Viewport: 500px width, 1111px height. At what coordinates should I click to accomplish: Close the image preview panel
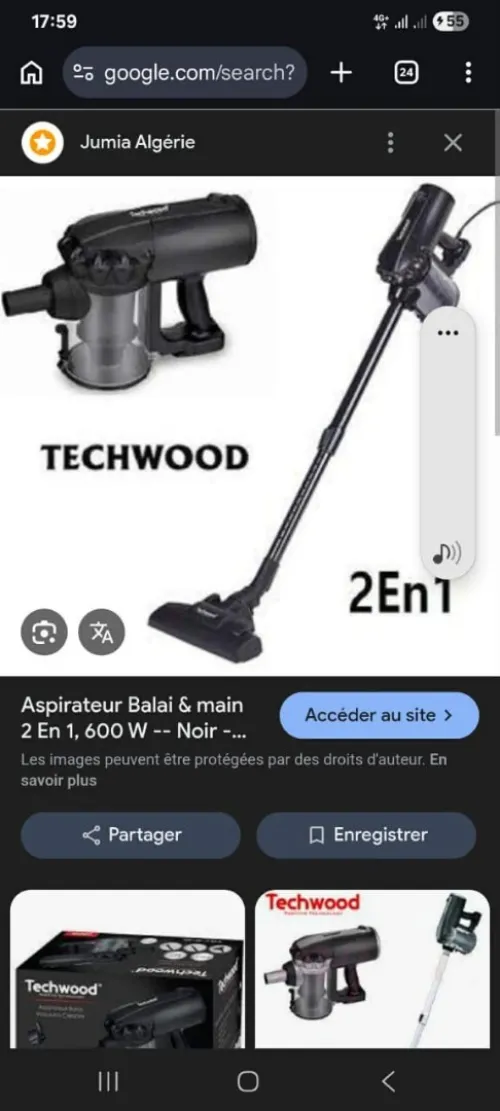[453, 142]
